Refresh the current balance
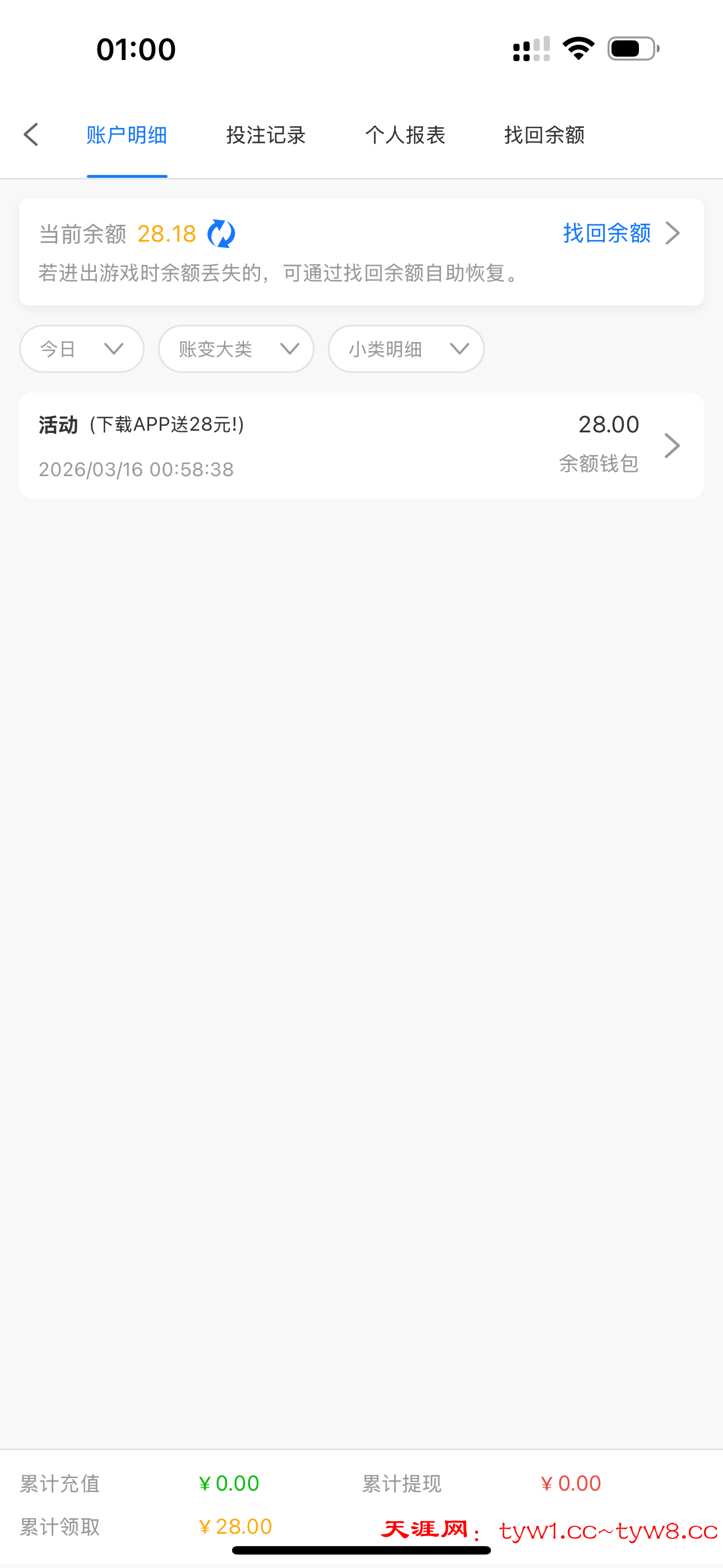723x1568 pixels. tap(221, 234)
